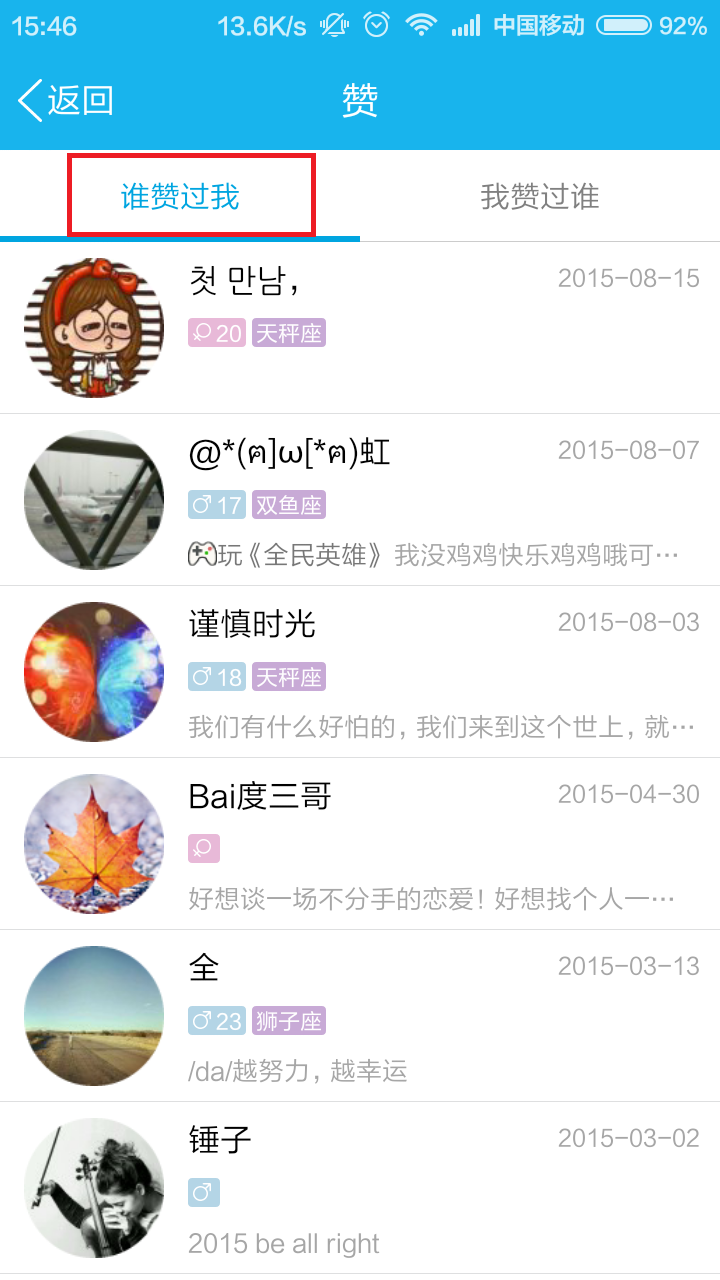Switch to the 我赞过谁 tab
This screenshot has height=1280, width=720.
[x=540, y=197]
